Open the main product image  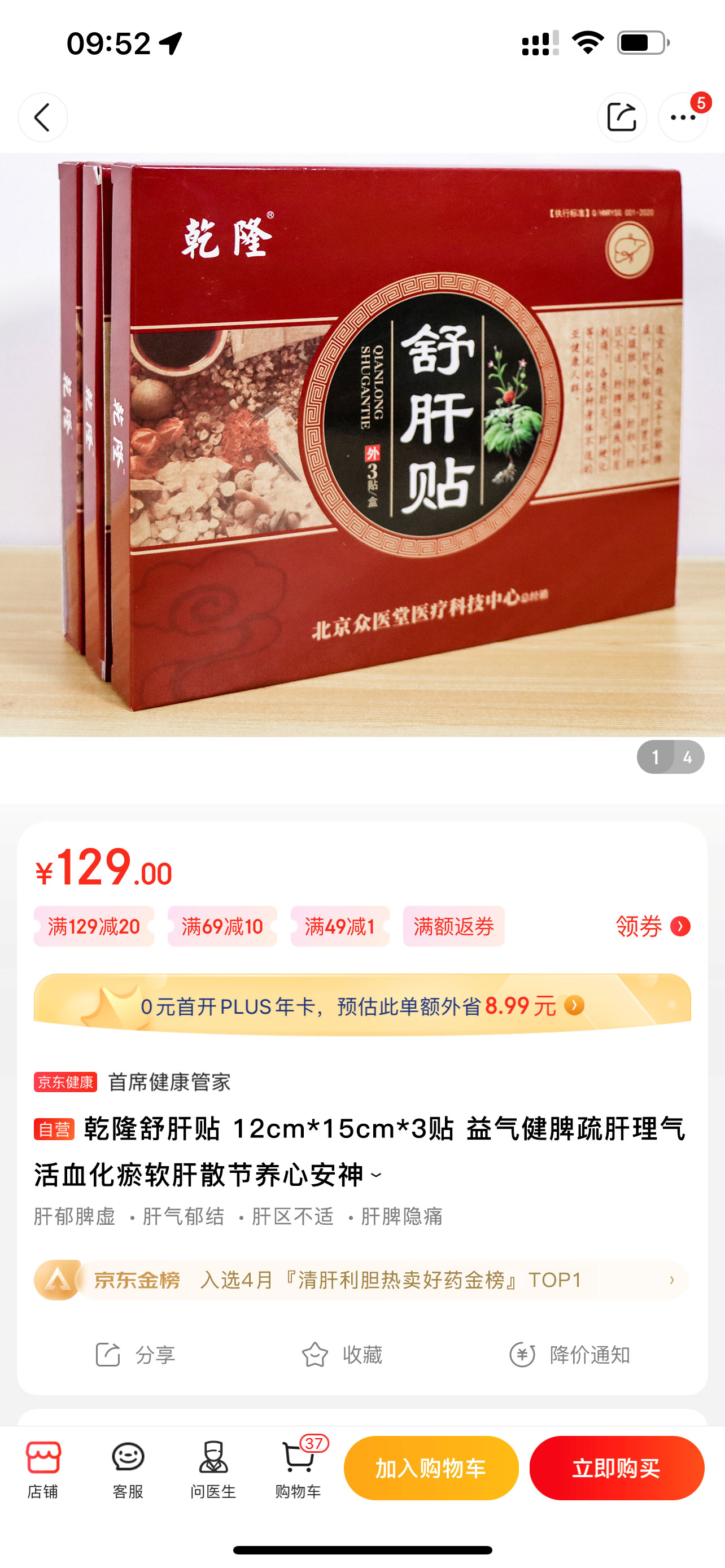[x=362, y=444]
